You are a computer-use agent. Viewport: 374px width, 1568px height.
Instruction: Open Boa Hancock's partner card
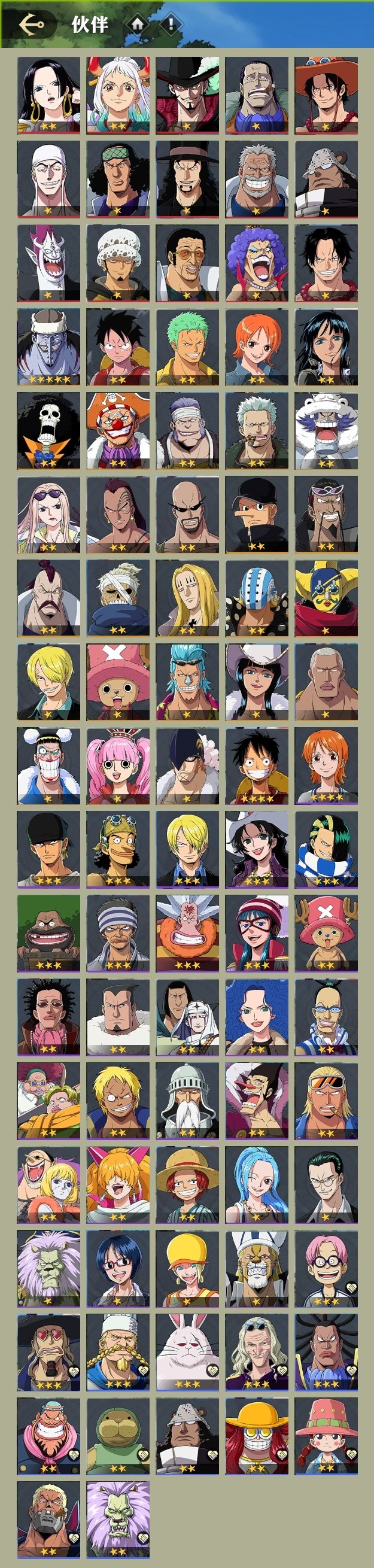(48, 95)
